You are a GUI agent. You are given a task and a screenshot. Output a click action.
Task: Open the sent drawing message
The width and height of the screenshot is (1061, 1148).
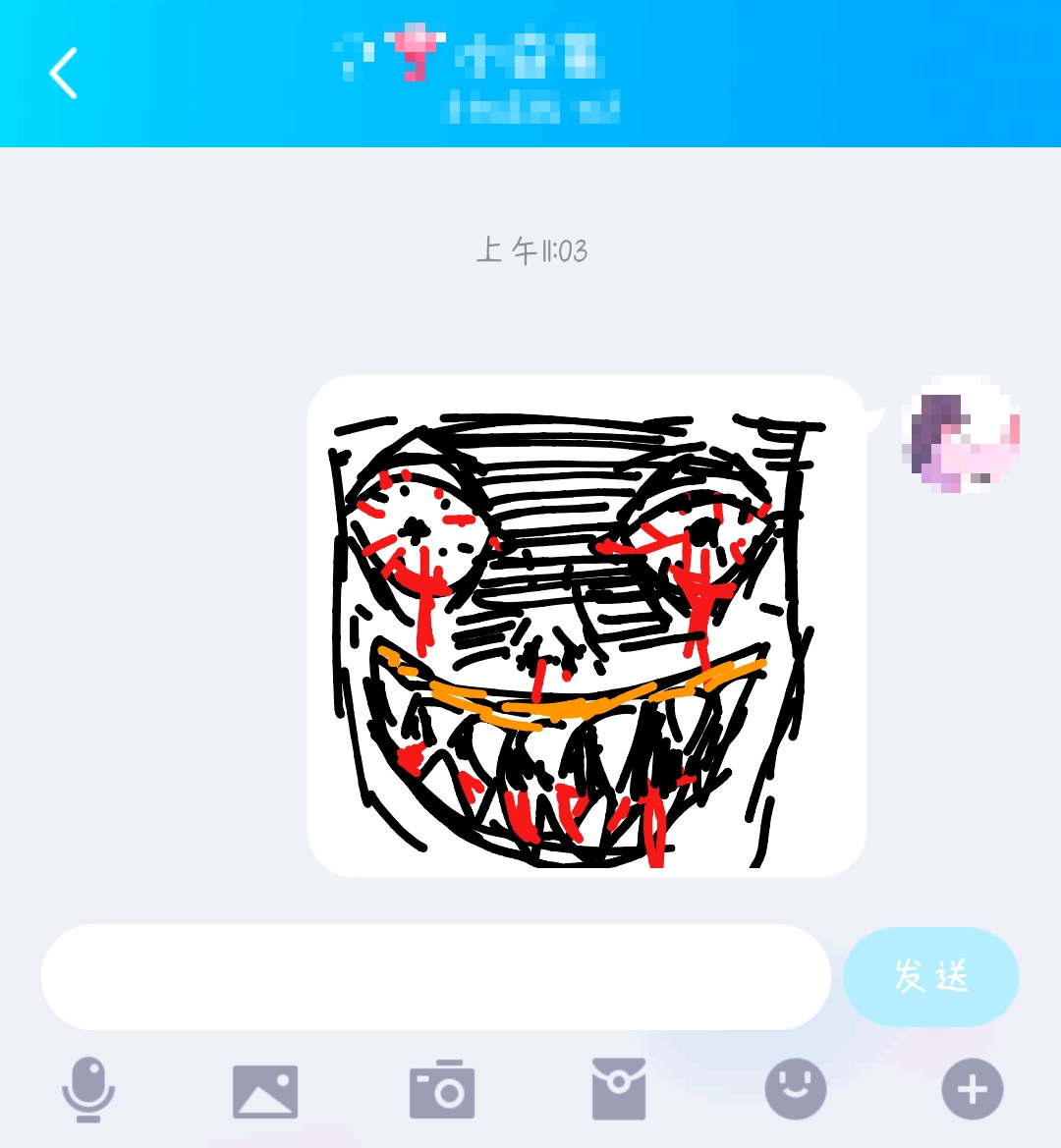click(586, 626)
